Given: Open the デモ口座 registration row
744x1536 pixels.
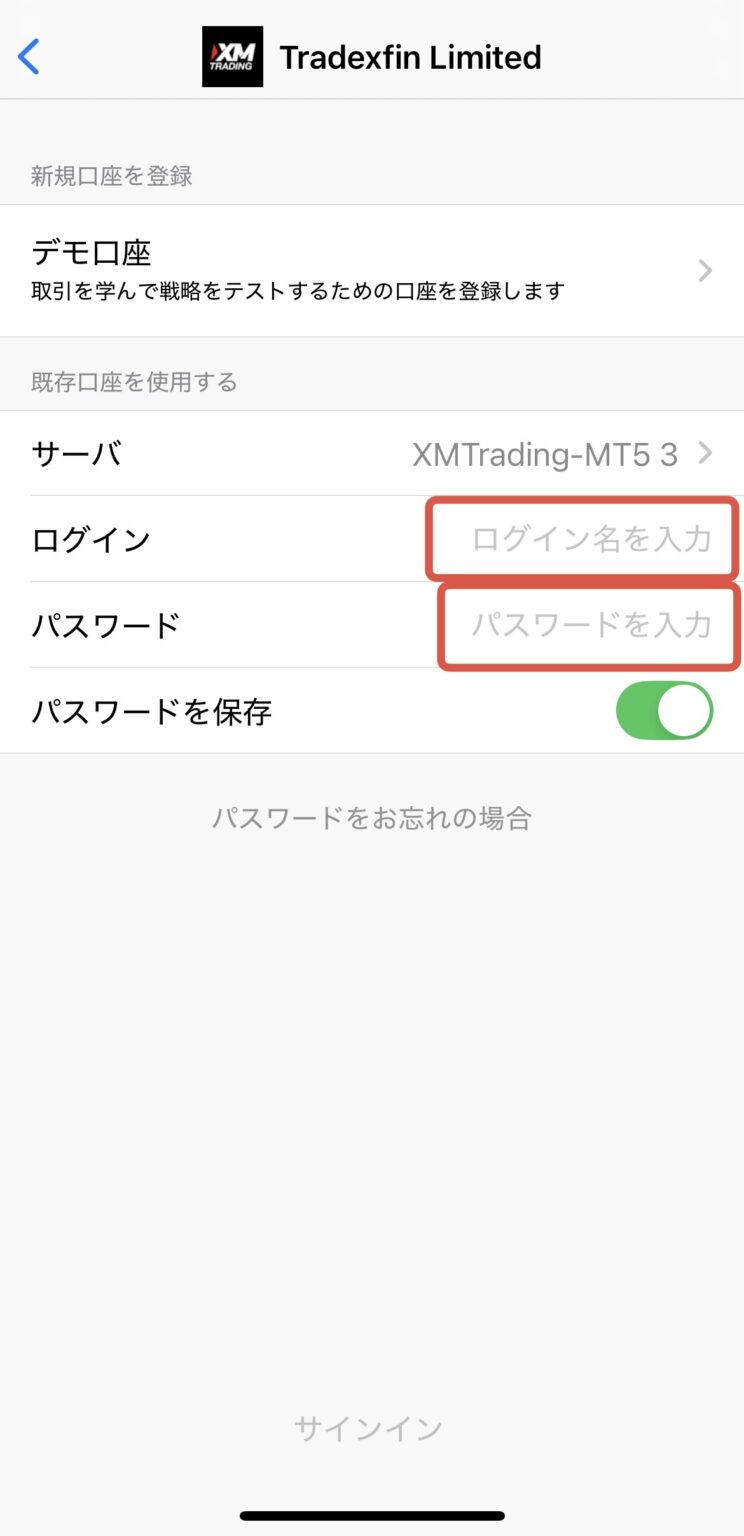Looking at the screenshot, I should click(372, 270).
